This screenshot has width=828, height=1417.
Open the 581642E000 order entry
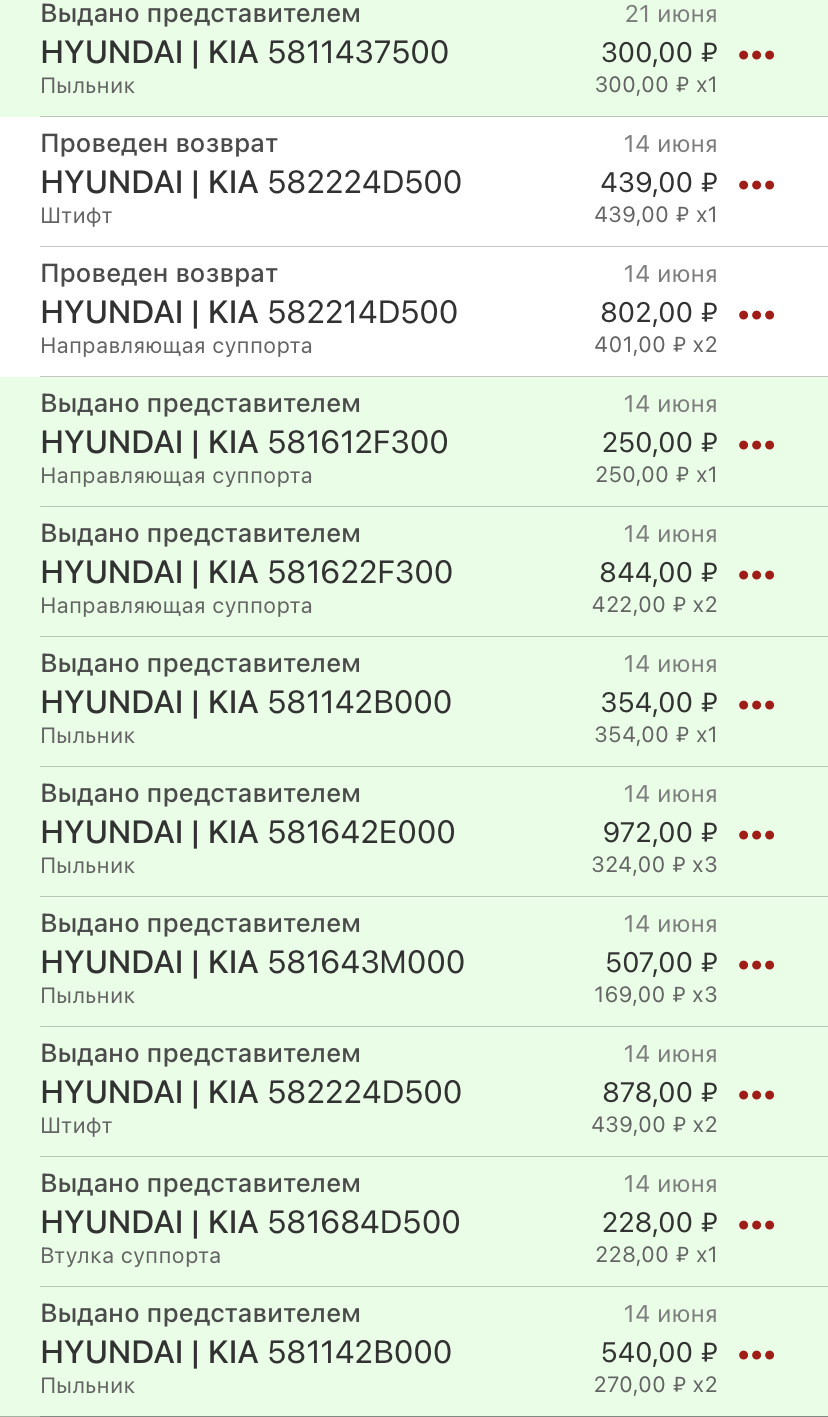pyautogui.click(x=414, y=832)
